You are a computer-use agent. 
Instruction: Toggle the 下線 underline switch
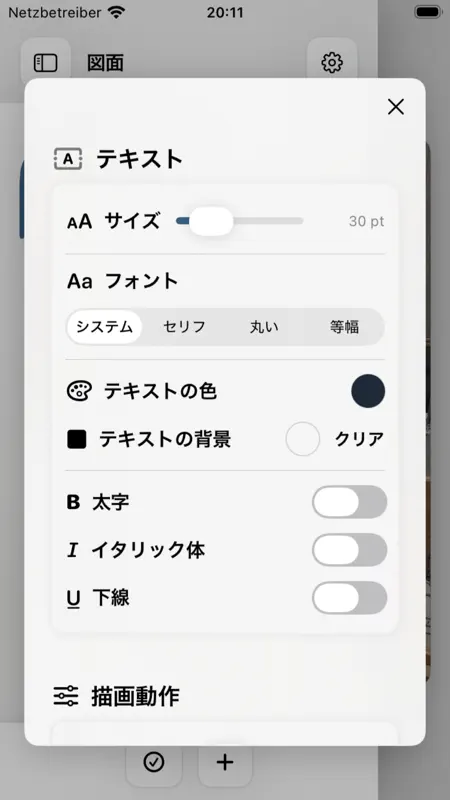coord(349,597)
